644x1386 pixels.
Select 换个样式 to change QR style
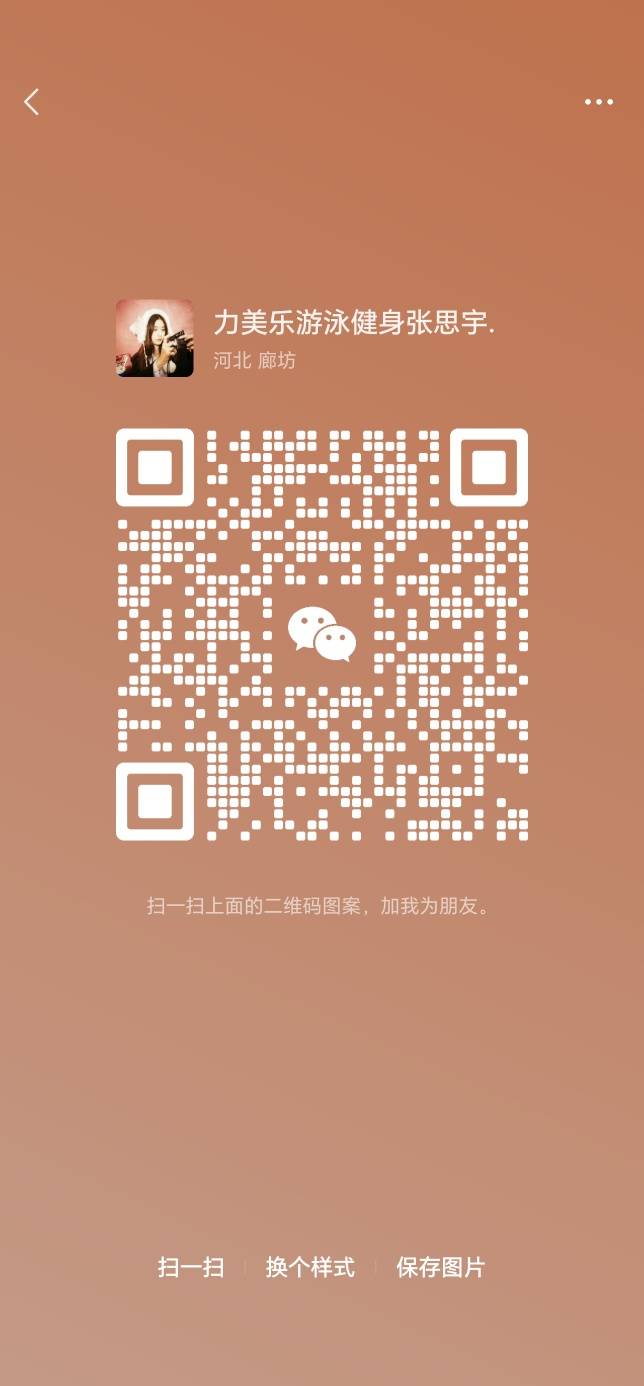310,1268
